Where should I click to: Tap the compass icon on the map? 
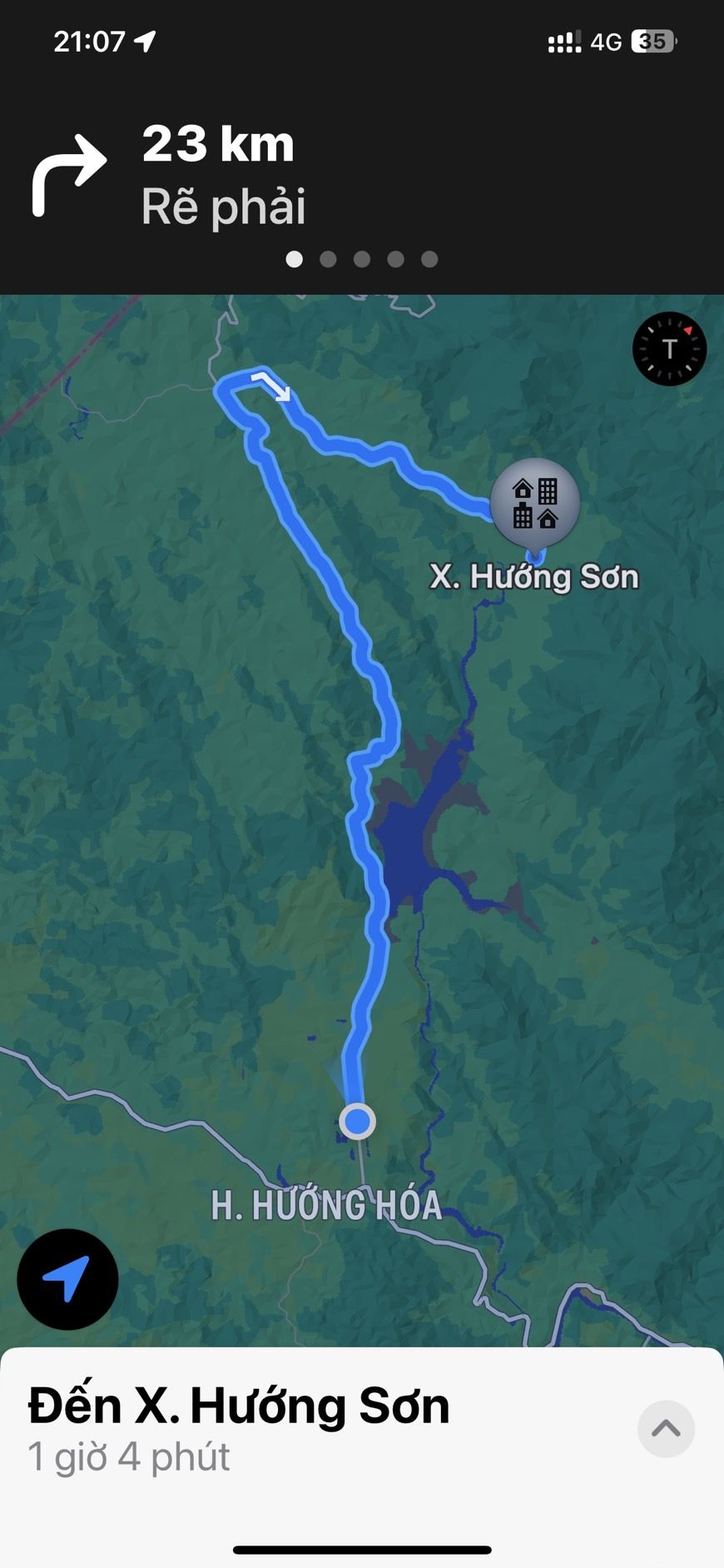[x=669, y=349]
